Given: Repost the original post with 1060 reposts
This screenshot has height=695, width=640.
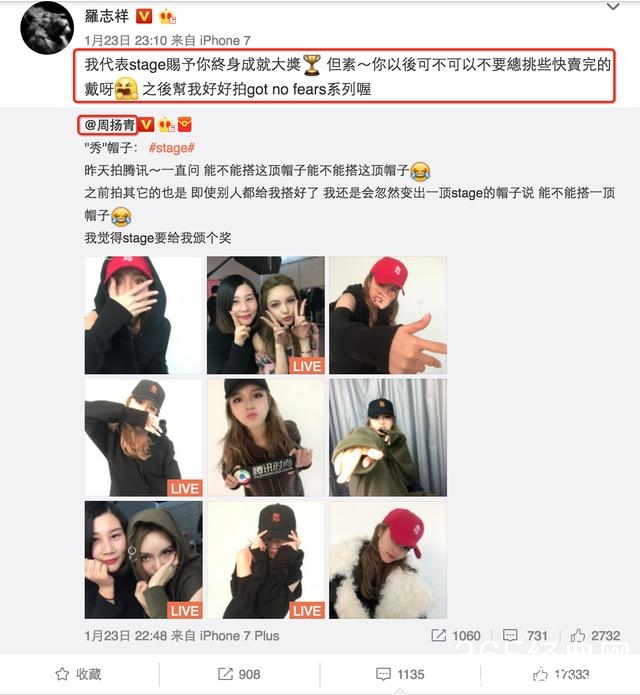Looking at the screenshot, I should pyautogui.click(x=456, y=636).
